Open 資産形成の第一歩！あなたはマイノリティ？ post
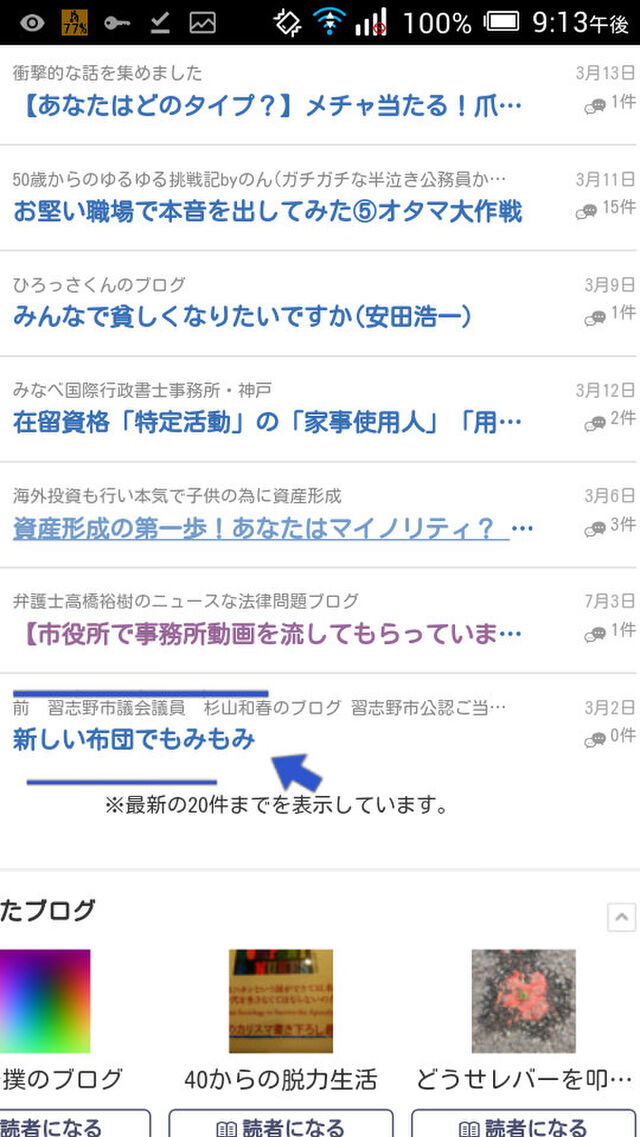 [262, 527]
